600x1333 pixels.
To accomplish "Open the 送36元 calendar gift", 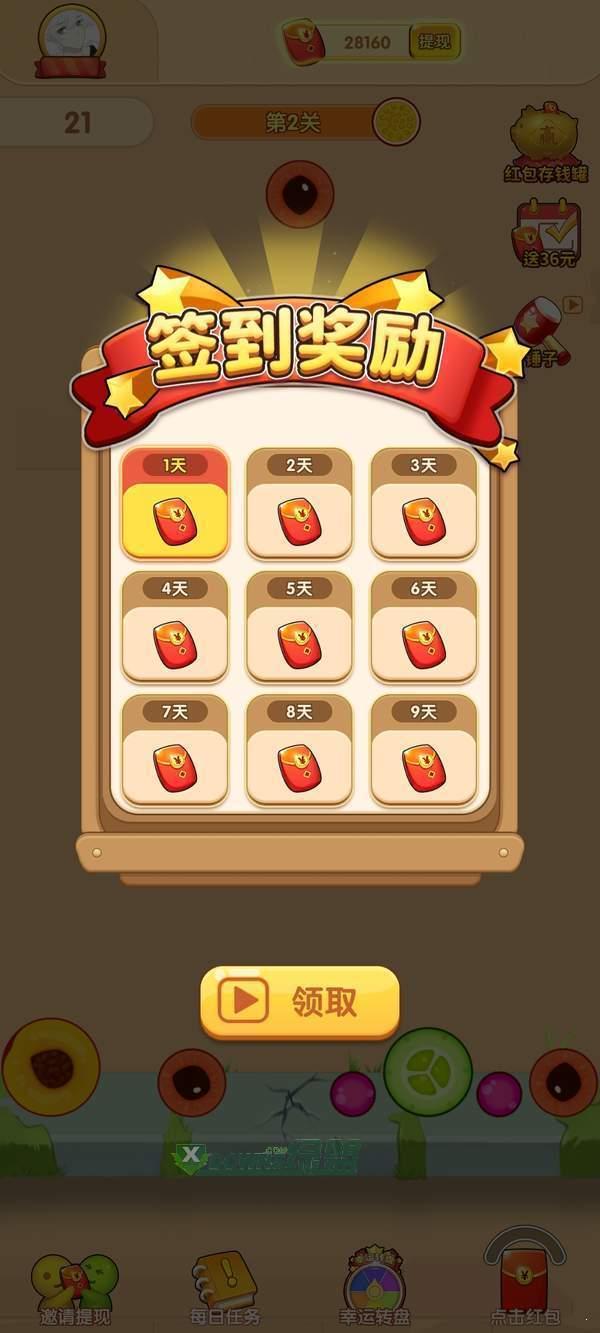I will [548, 234].
